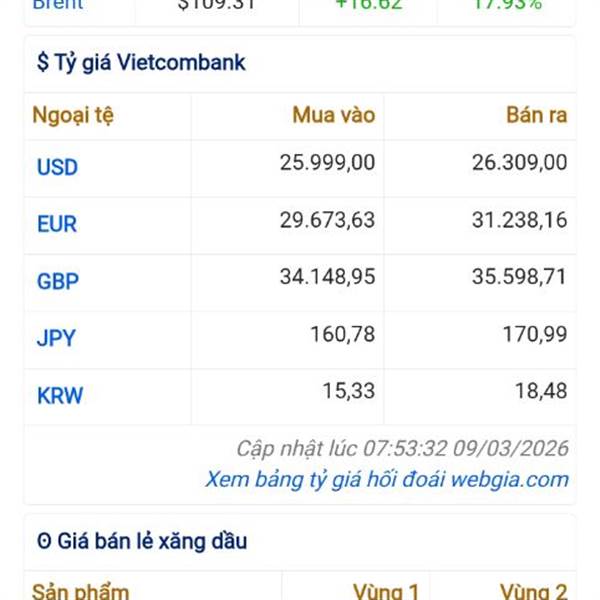Open Xem bảng tỷ giá hối đoái webgia.com
Screen dimensions: 600x600
point(387,479)
